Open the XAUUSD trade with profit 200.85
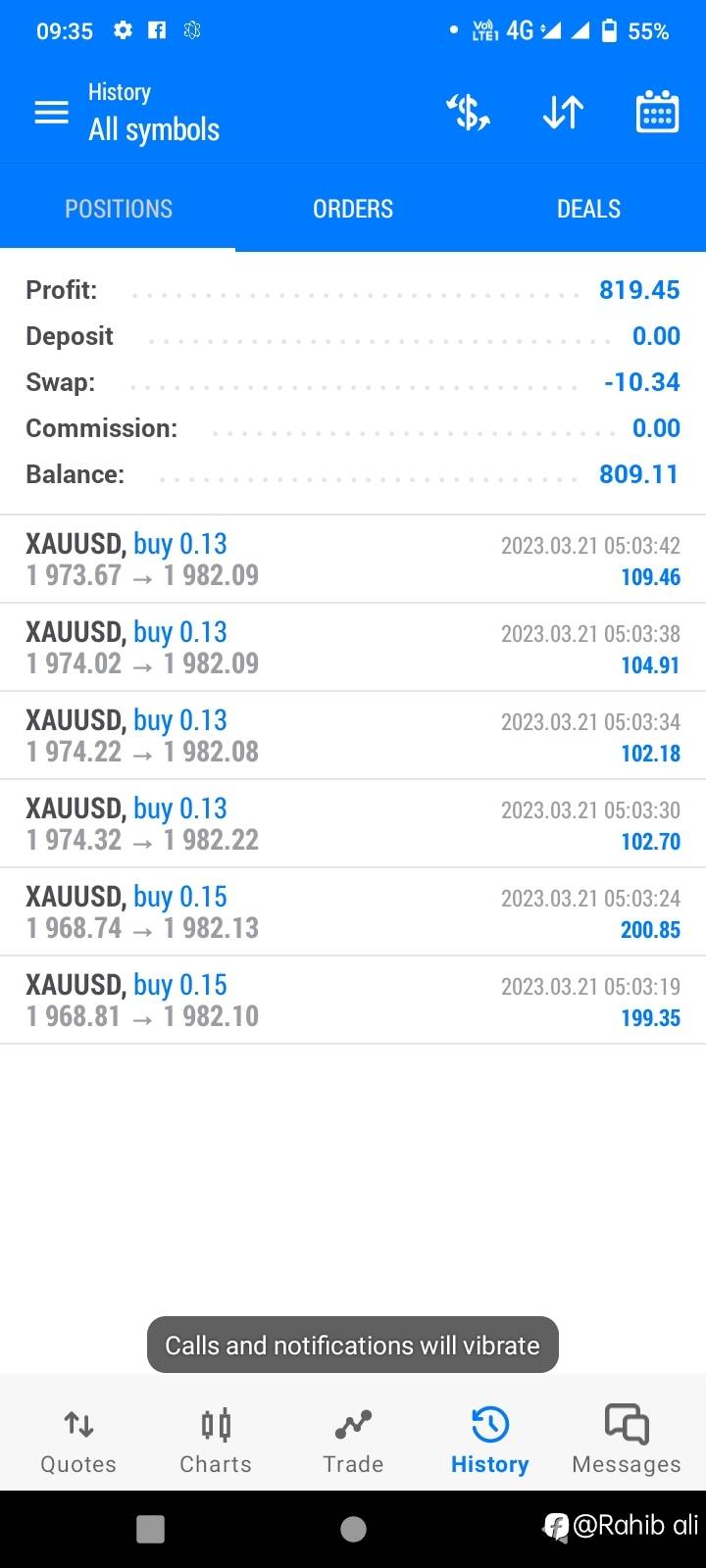 click(353, 911)
